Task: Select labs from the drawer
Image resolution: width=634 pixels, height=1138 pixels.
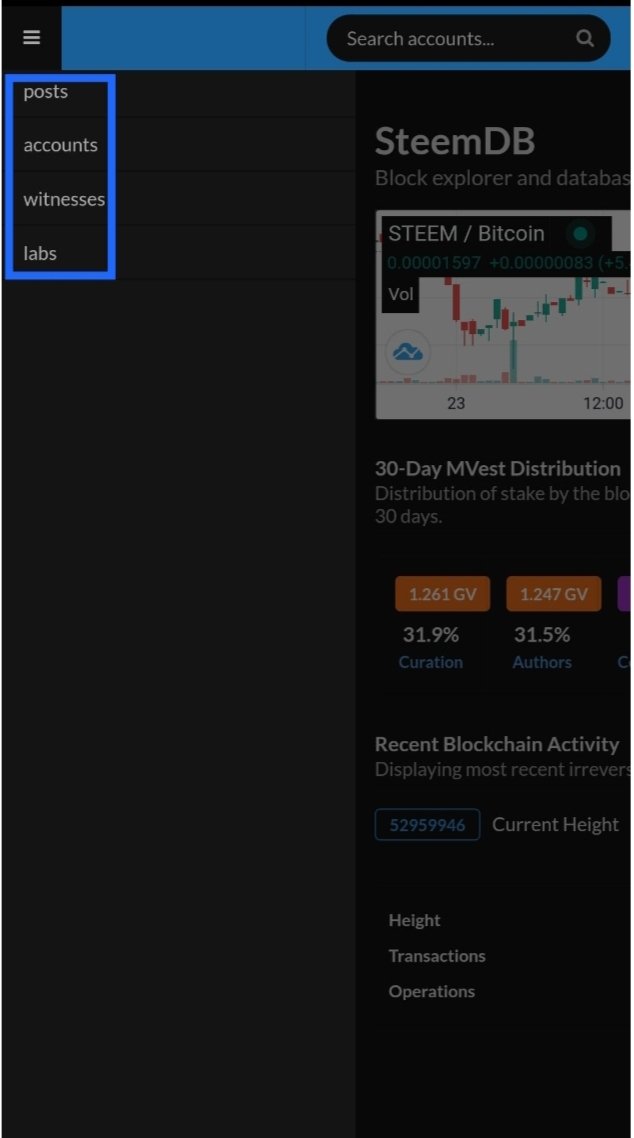Action: click(40, 253)
